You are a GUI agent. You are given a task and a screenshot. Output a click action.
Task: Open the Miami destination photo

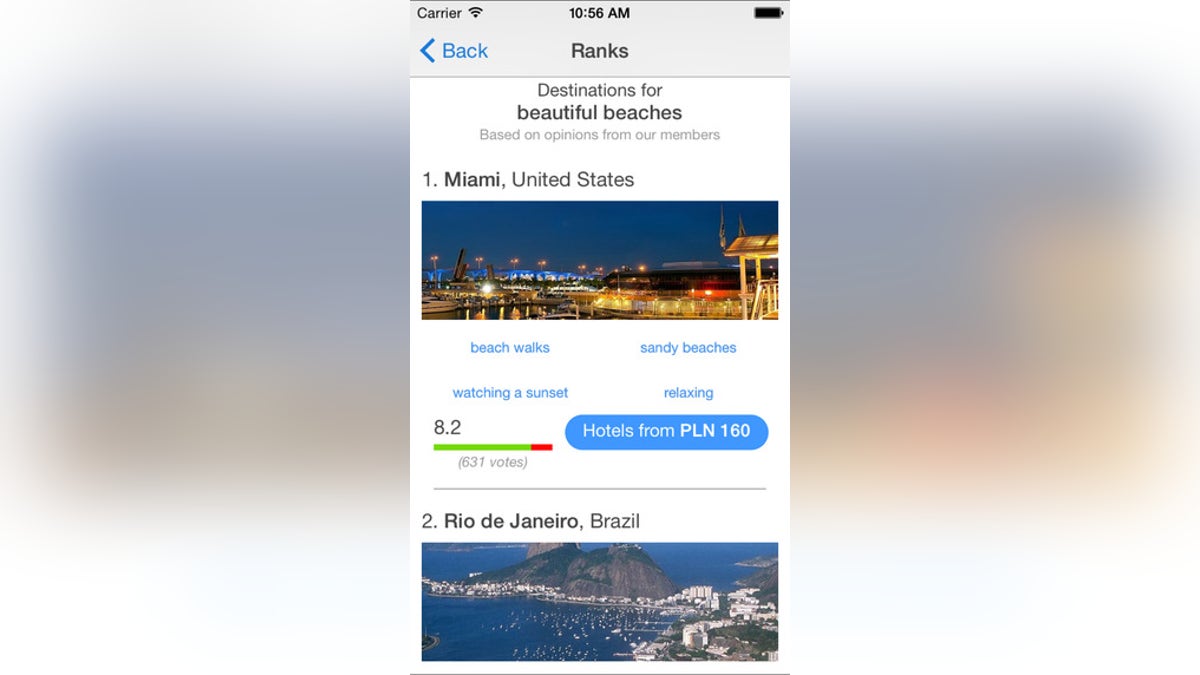[x=600, y=260]
